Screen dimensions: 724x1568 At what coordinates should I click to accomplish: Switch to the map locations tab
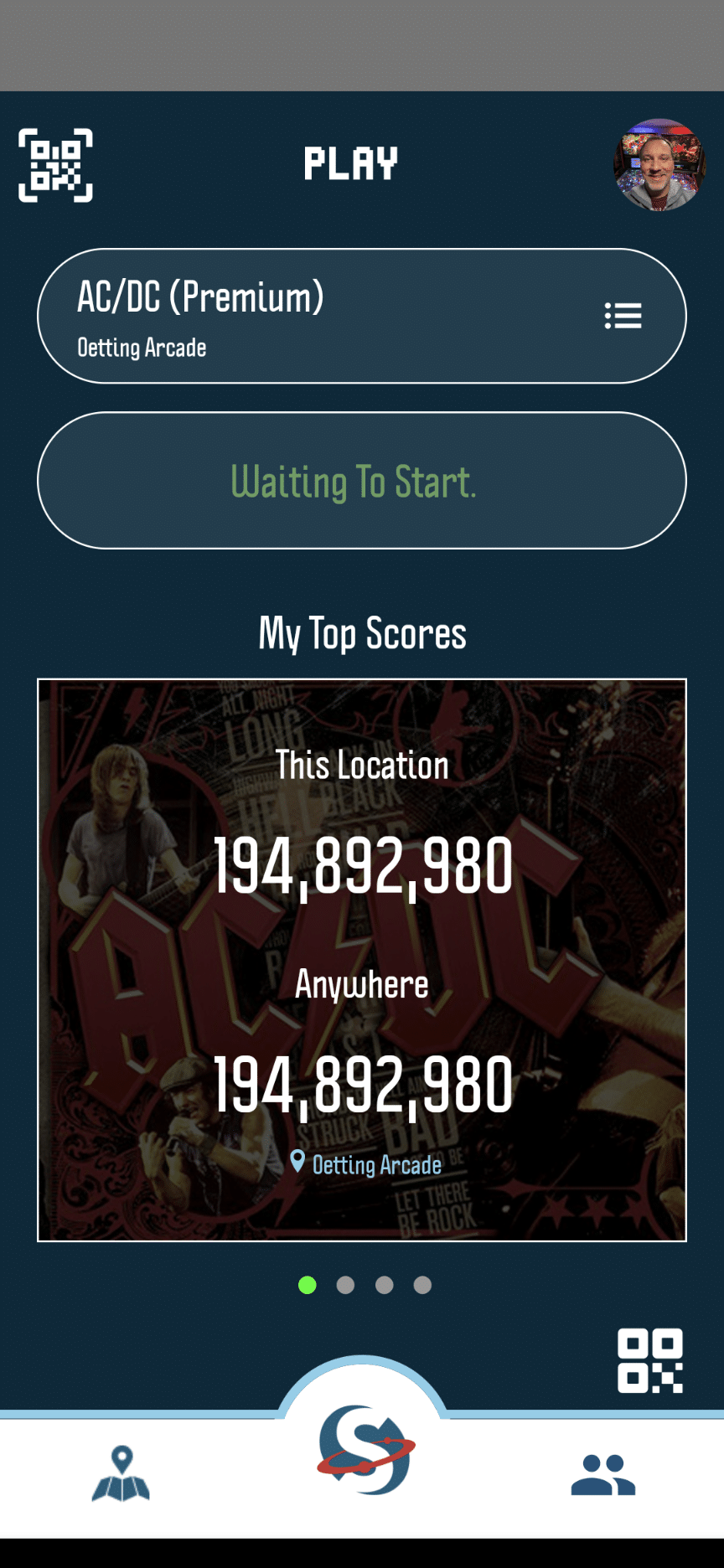122,1474
